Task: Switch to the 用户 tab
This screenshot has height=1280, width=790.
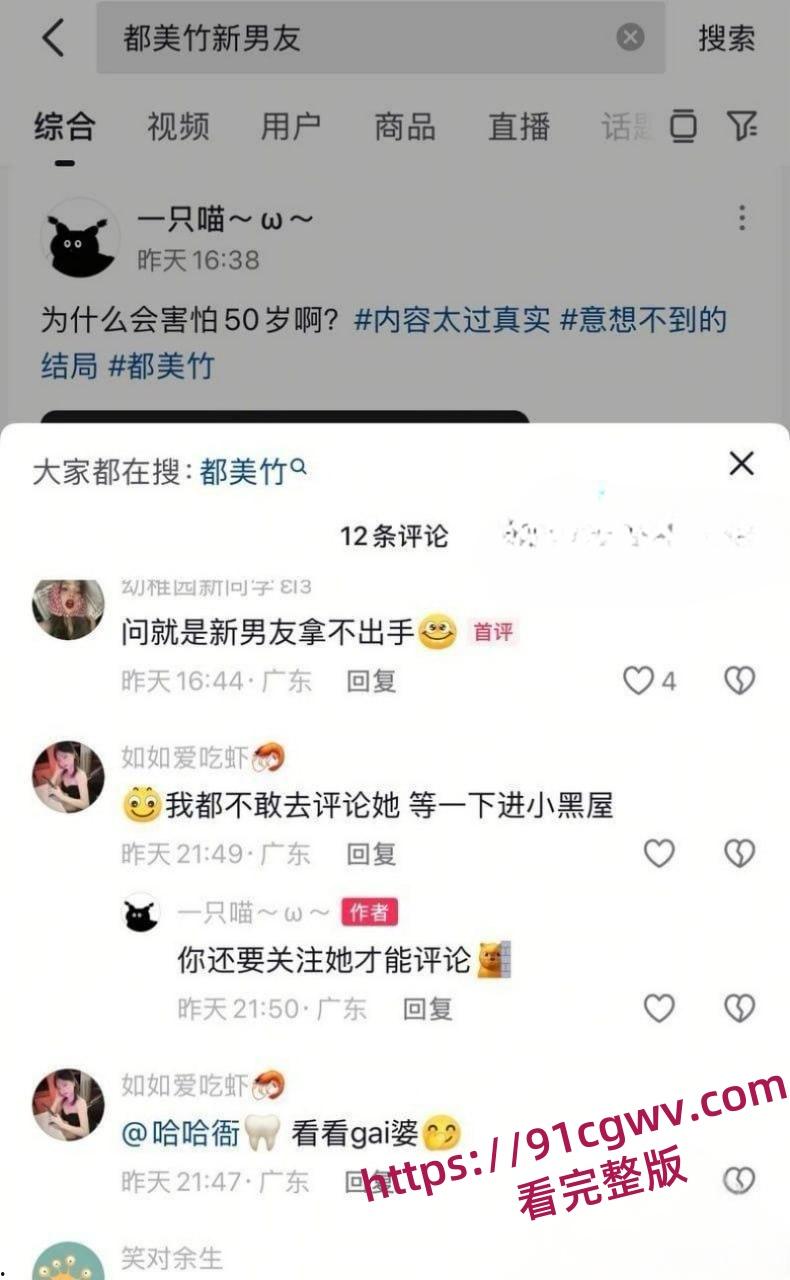Action: click(291, 127)
